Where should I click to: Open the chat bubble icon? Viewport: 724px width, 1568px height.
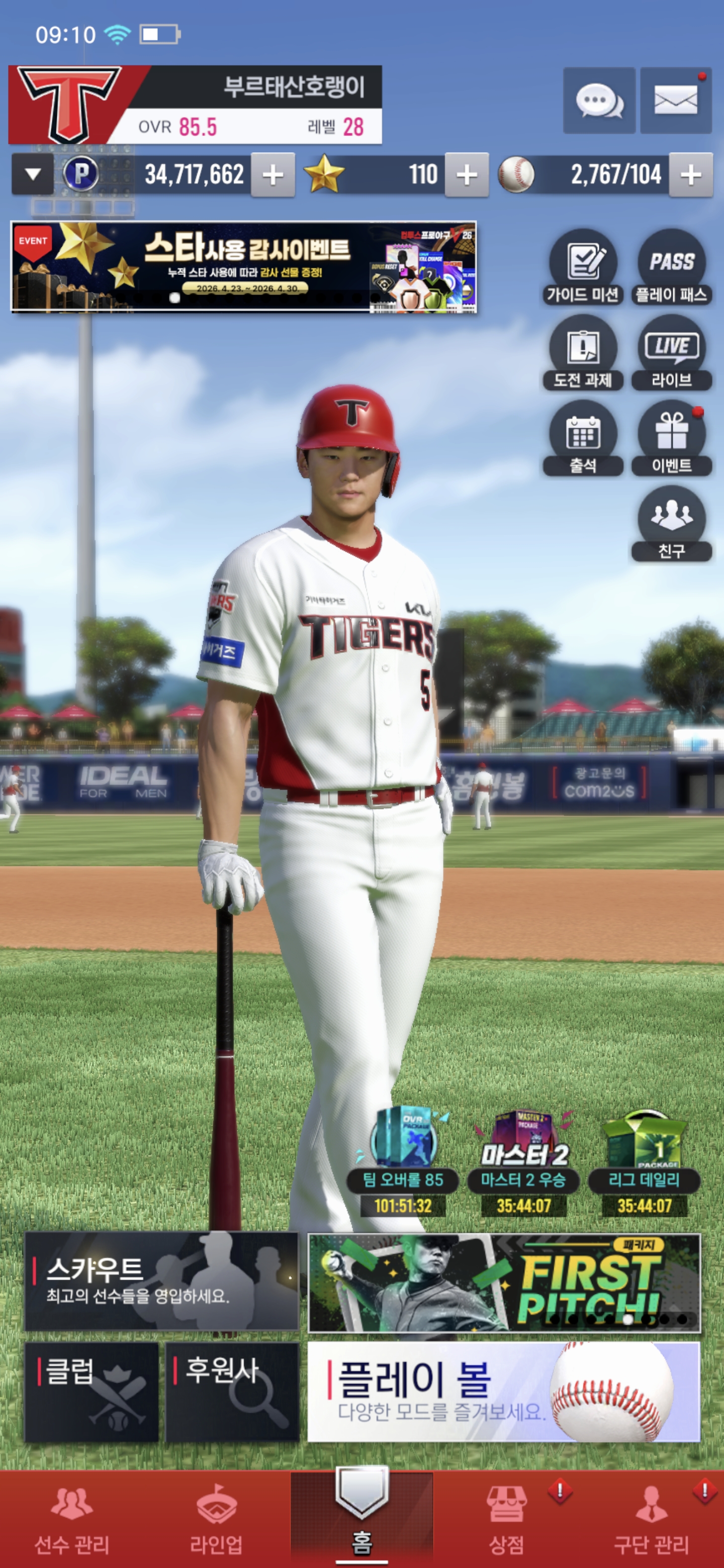599,101
